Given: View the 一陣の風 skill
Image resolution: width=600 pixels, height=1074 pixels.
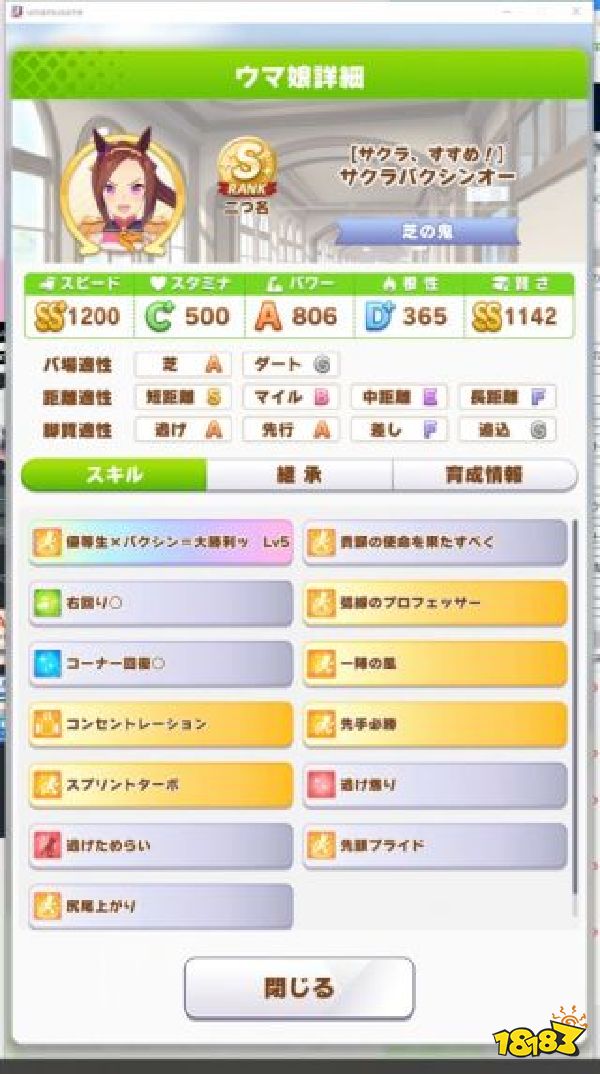Looking at the screenshot, I should [435, 664].
